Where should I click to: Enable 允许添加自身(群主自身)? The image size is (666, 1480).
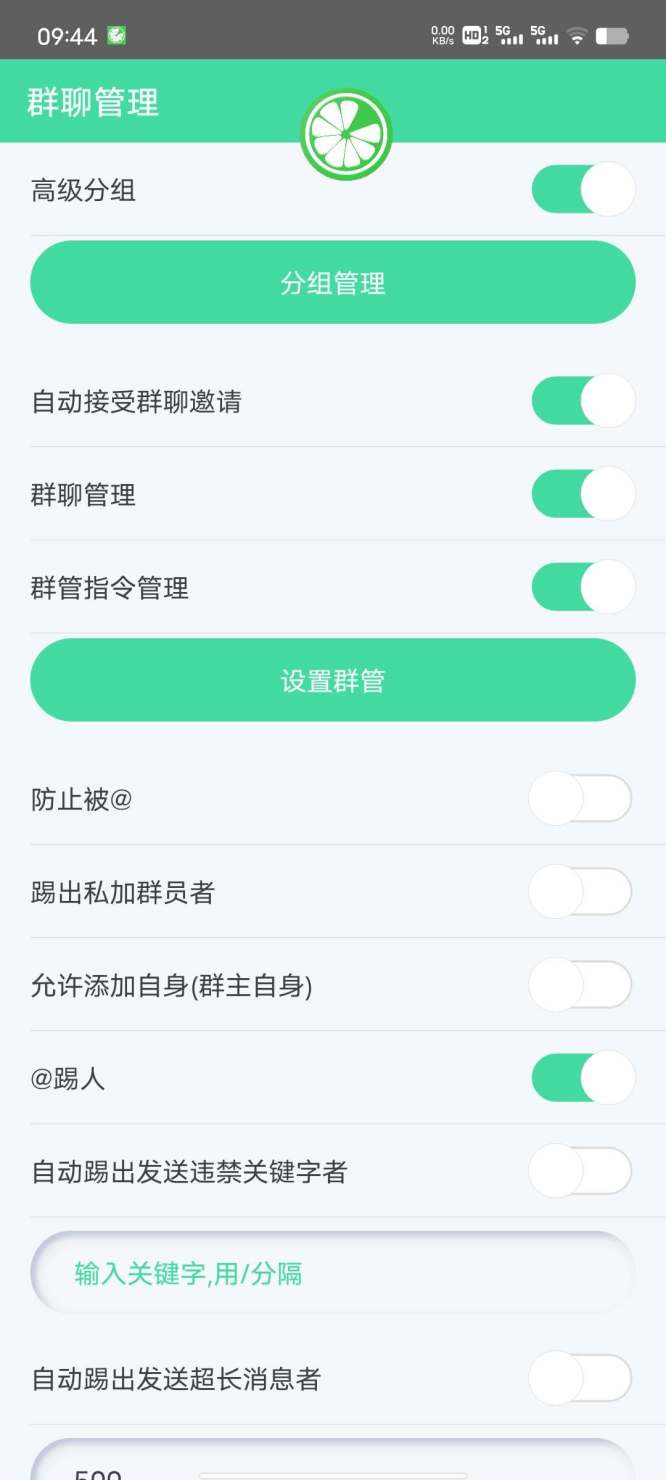click(x=580, y=985)
